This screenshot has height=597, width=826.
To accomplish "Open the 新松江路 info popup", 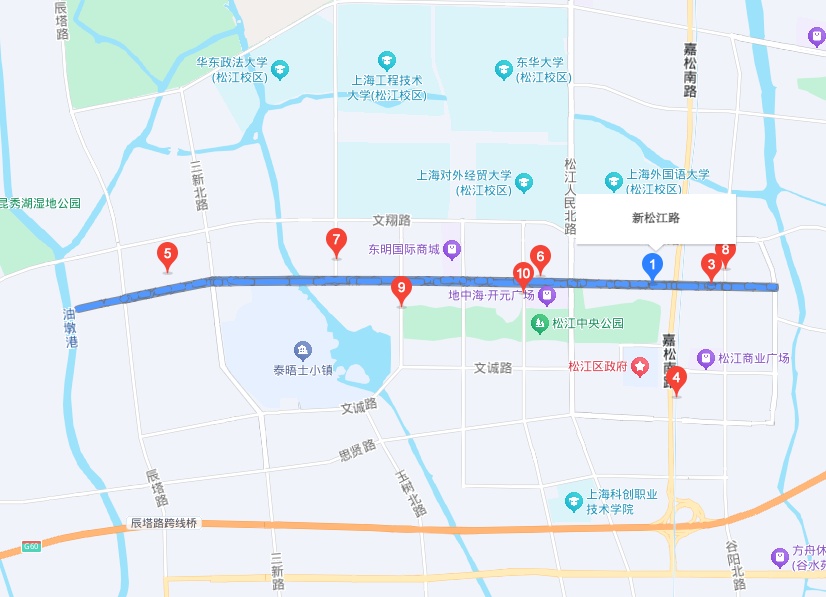I will coord(656,218).
